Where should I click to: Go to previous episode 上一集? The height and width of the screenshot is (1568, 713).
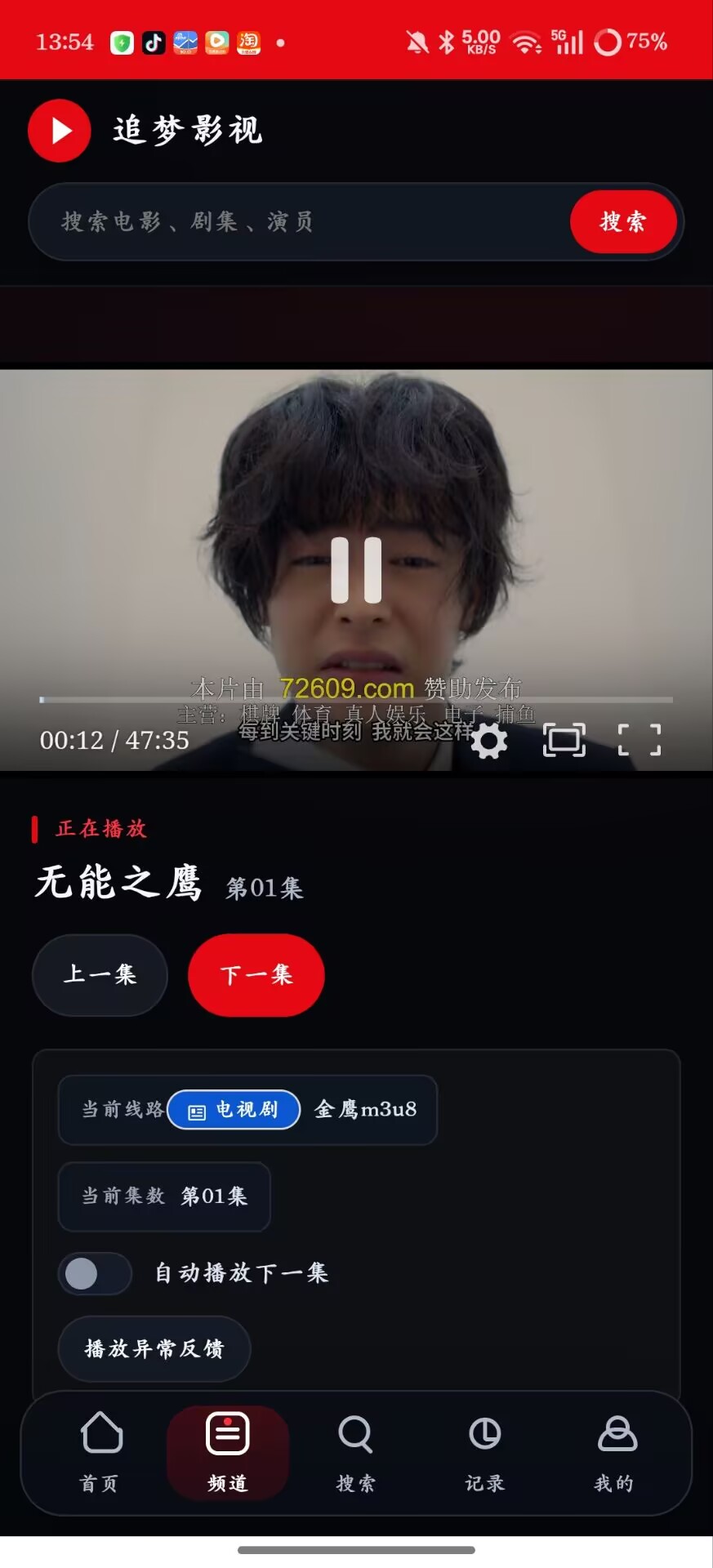tap(100, 975)
